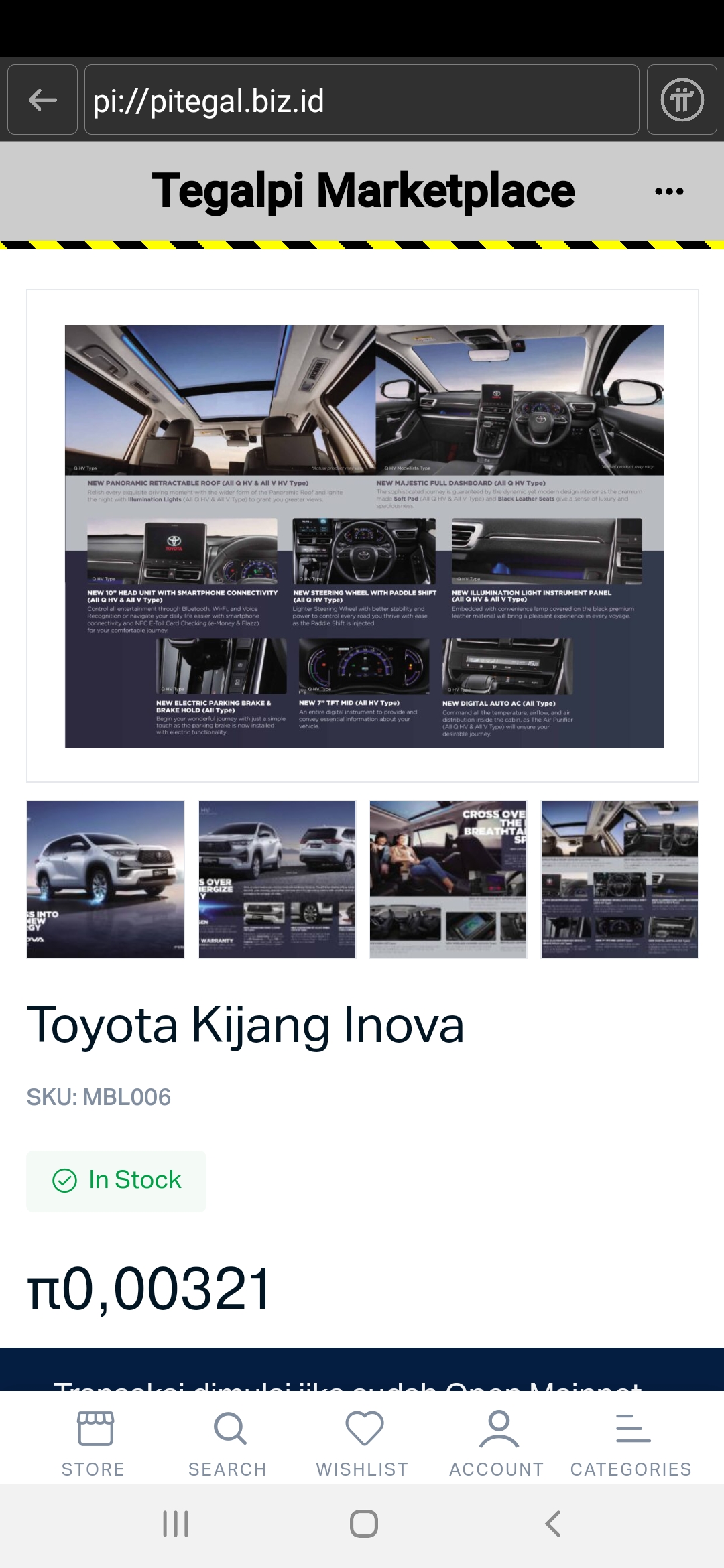Open the Pi logo button

[x=682, y=100]
